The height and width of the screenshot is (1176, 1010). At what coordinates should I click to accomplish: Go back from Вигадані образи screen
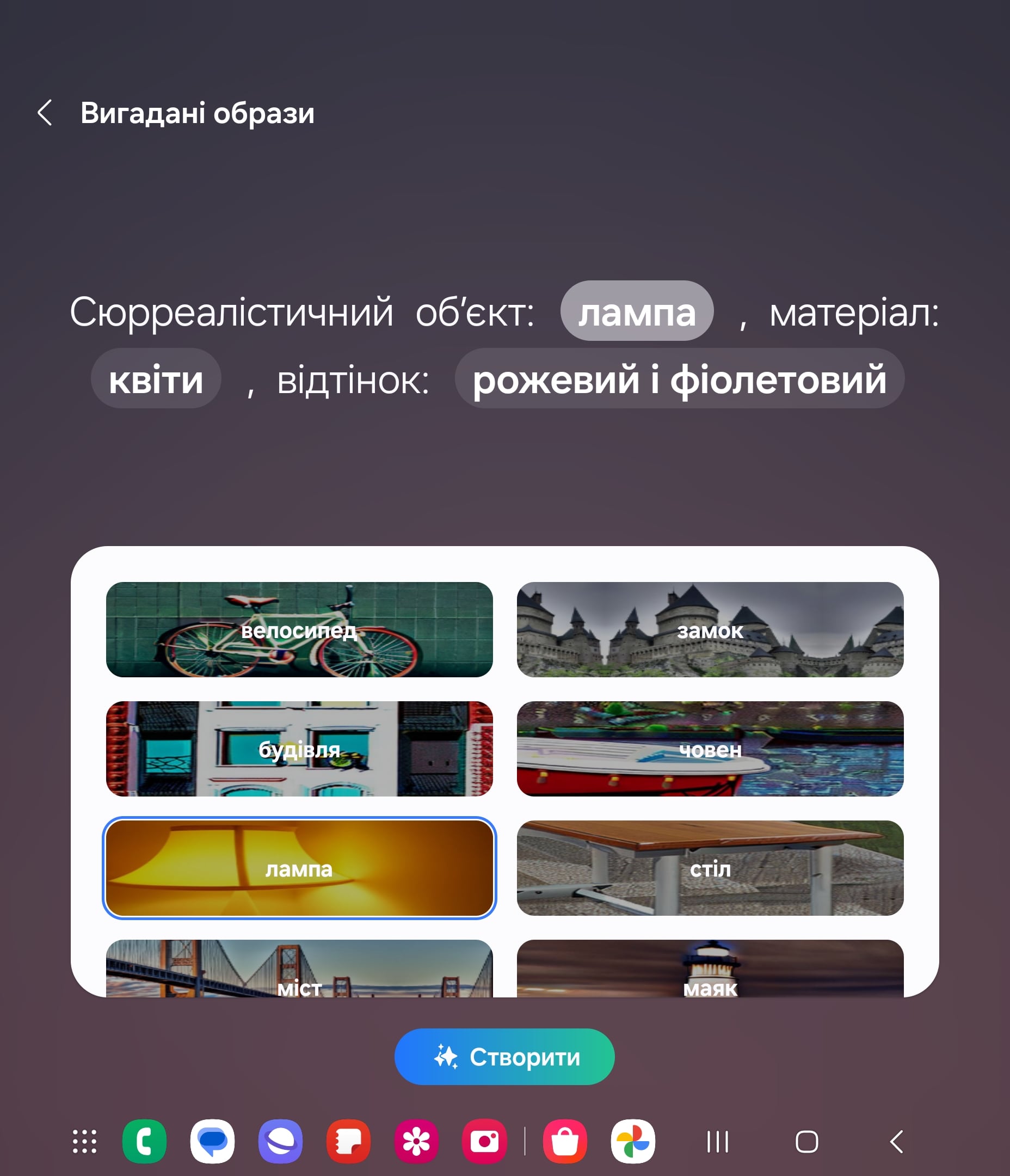(x=45, y=113)
